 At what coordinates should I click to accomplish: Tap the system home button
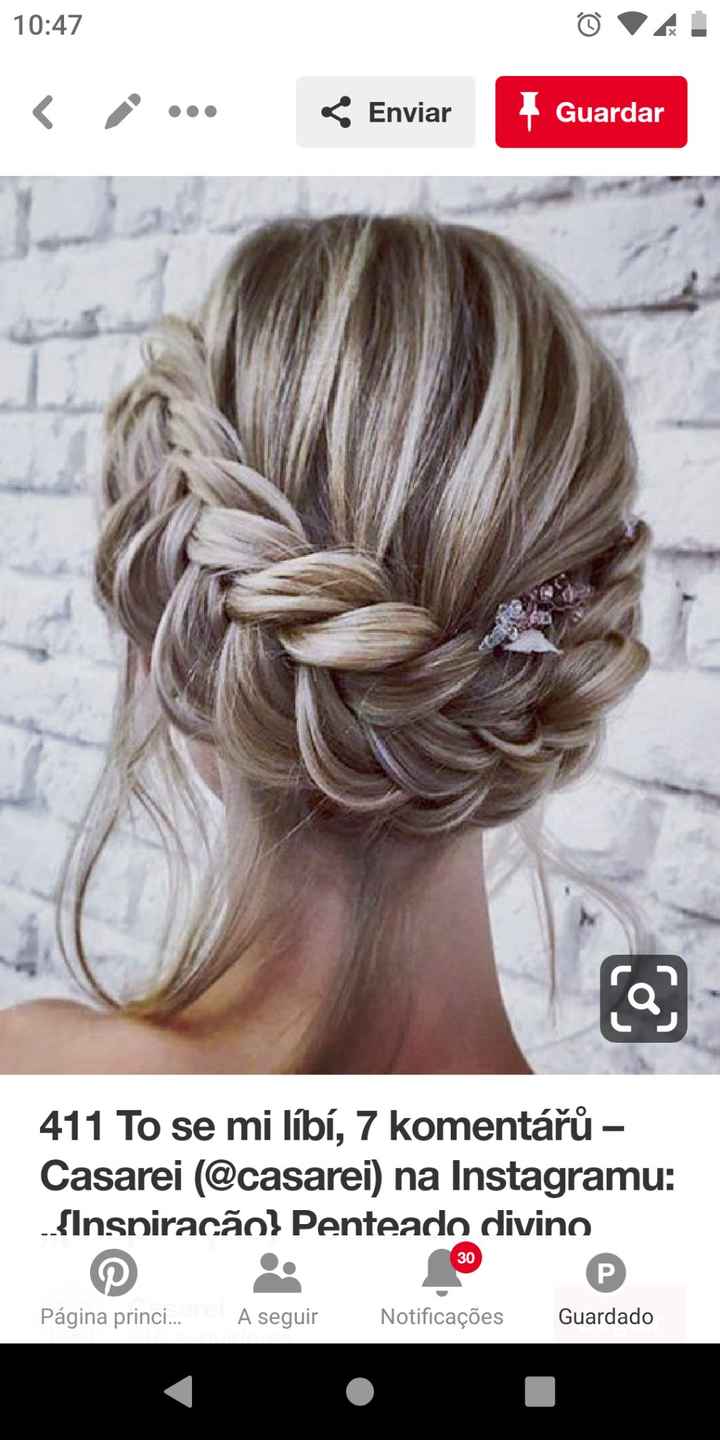[x=360, y=1391]
